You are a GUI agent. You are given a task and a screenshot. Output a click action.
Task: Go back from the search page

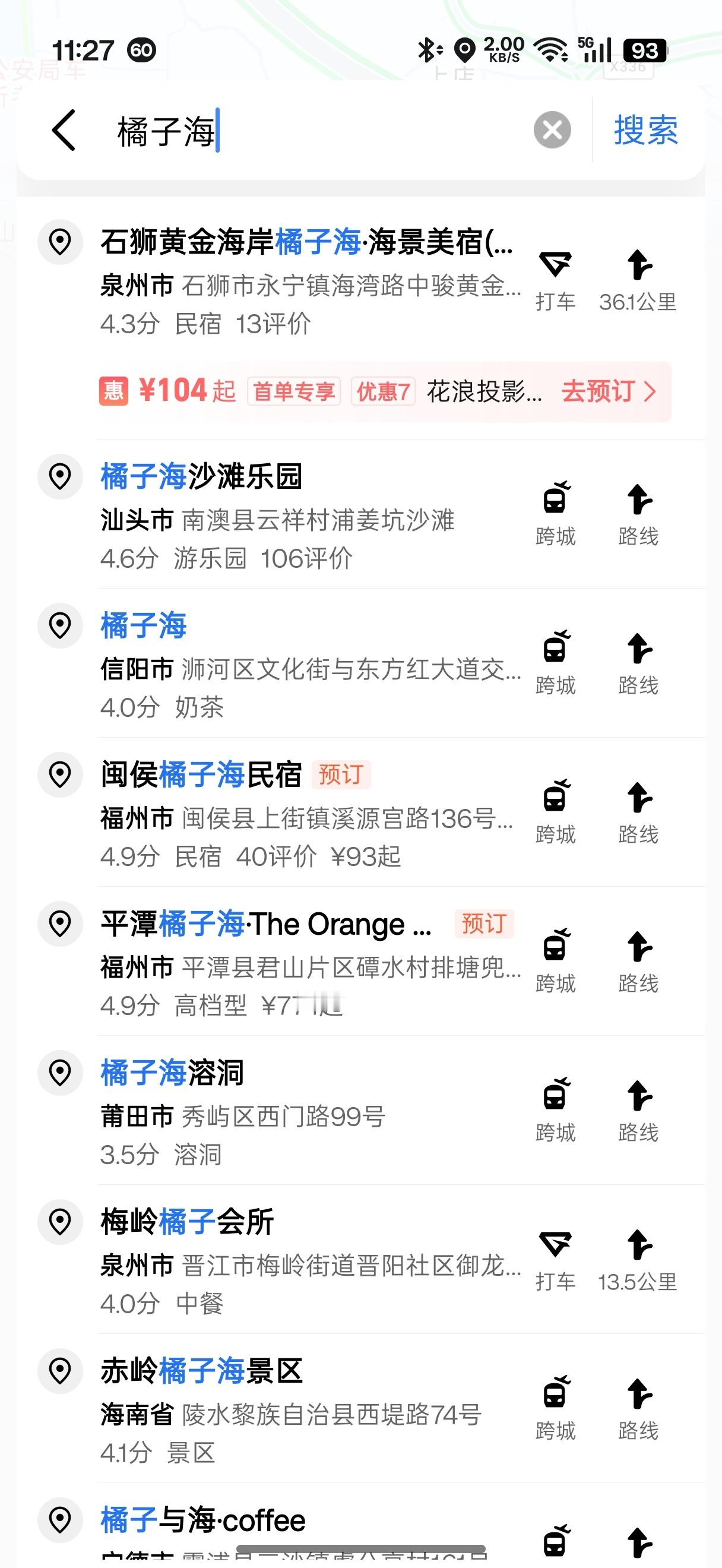point(64,130)
